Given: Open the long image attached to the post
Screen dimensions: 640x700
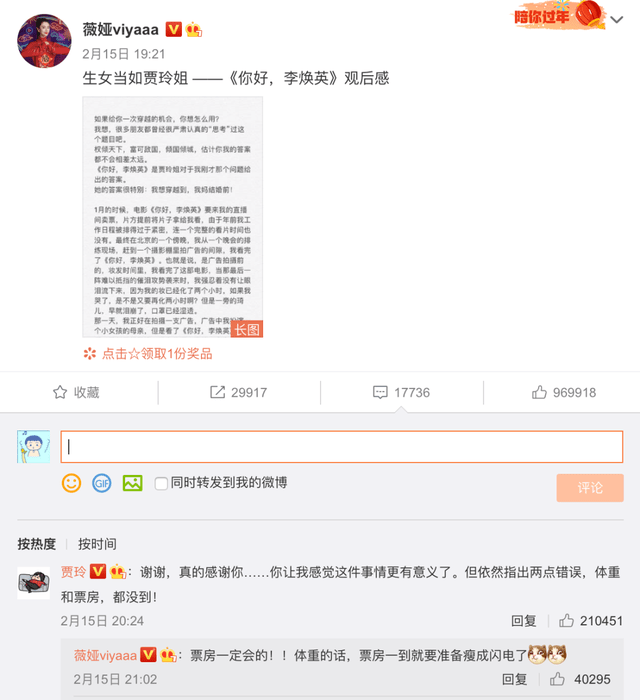Looking at the screenshot, I should point(172,216).
